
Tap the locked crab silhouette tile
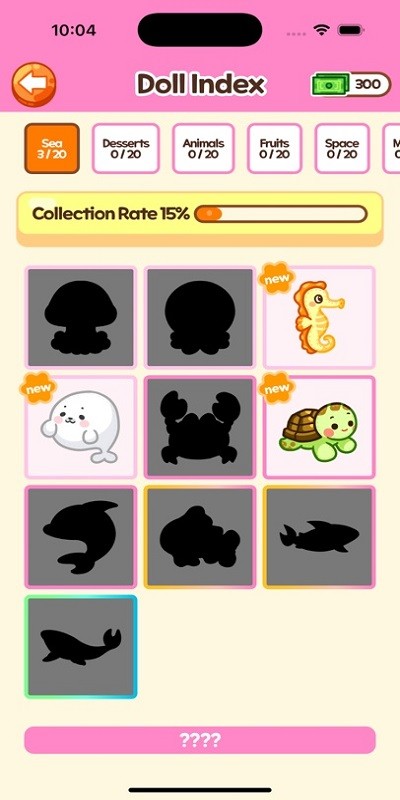coord(200,427)
